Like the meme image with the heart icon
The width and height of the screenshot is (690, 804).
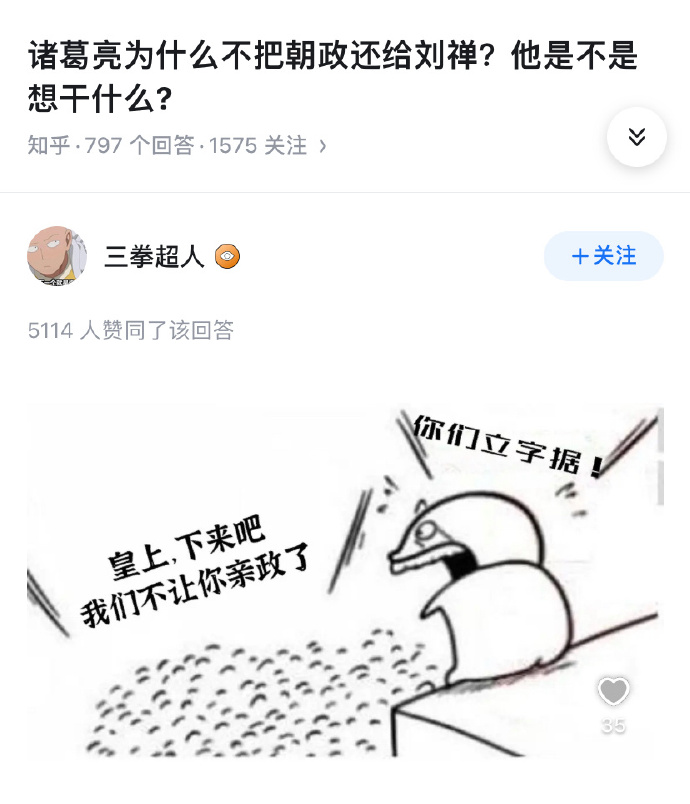pos(613,691)
